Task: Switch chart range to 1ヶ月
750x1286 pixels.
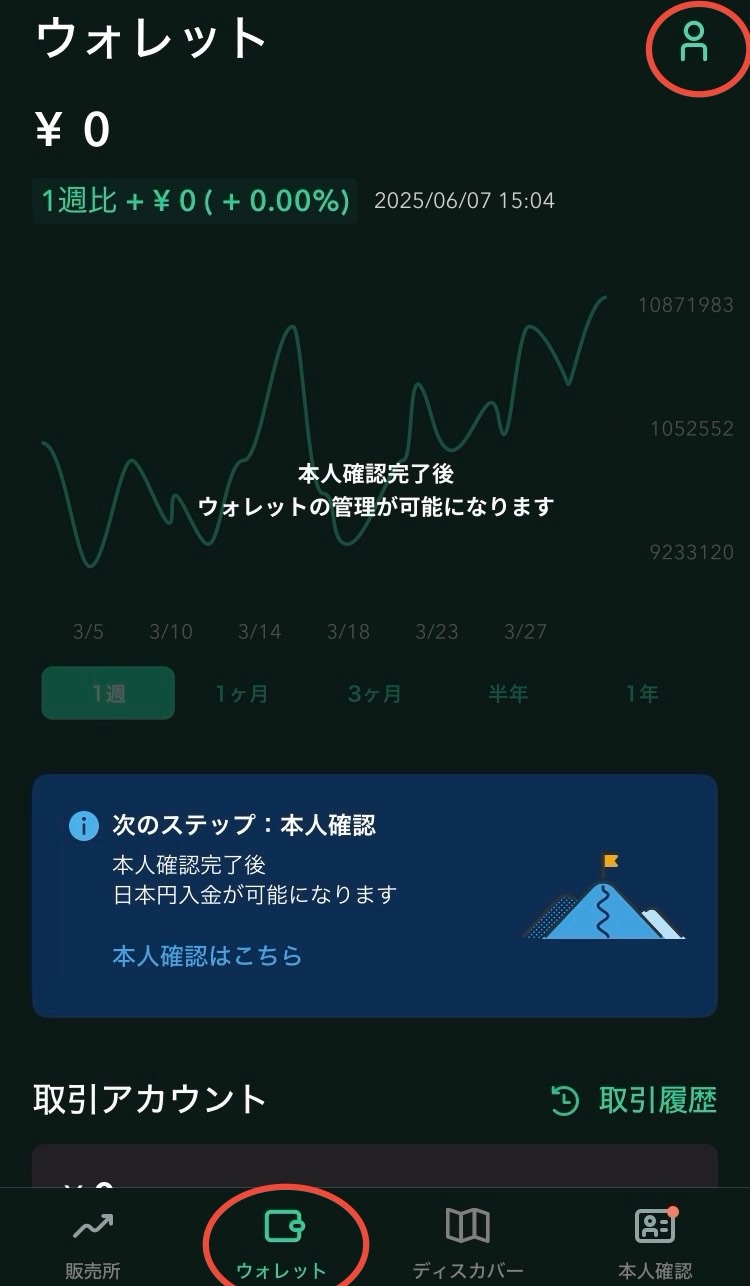Action: pos(242,693)
